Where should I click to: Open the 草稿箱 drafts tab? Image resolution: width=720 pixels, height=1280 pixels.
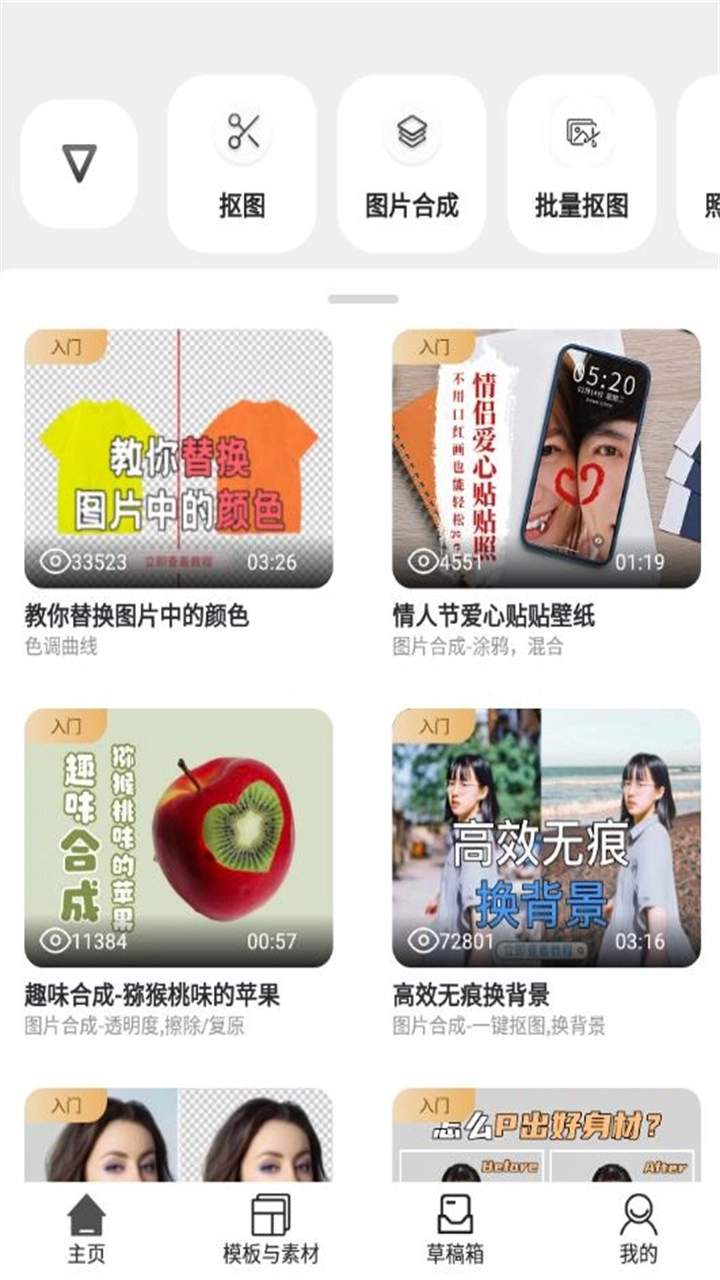pyautogui.click(x=455, y=1229)
